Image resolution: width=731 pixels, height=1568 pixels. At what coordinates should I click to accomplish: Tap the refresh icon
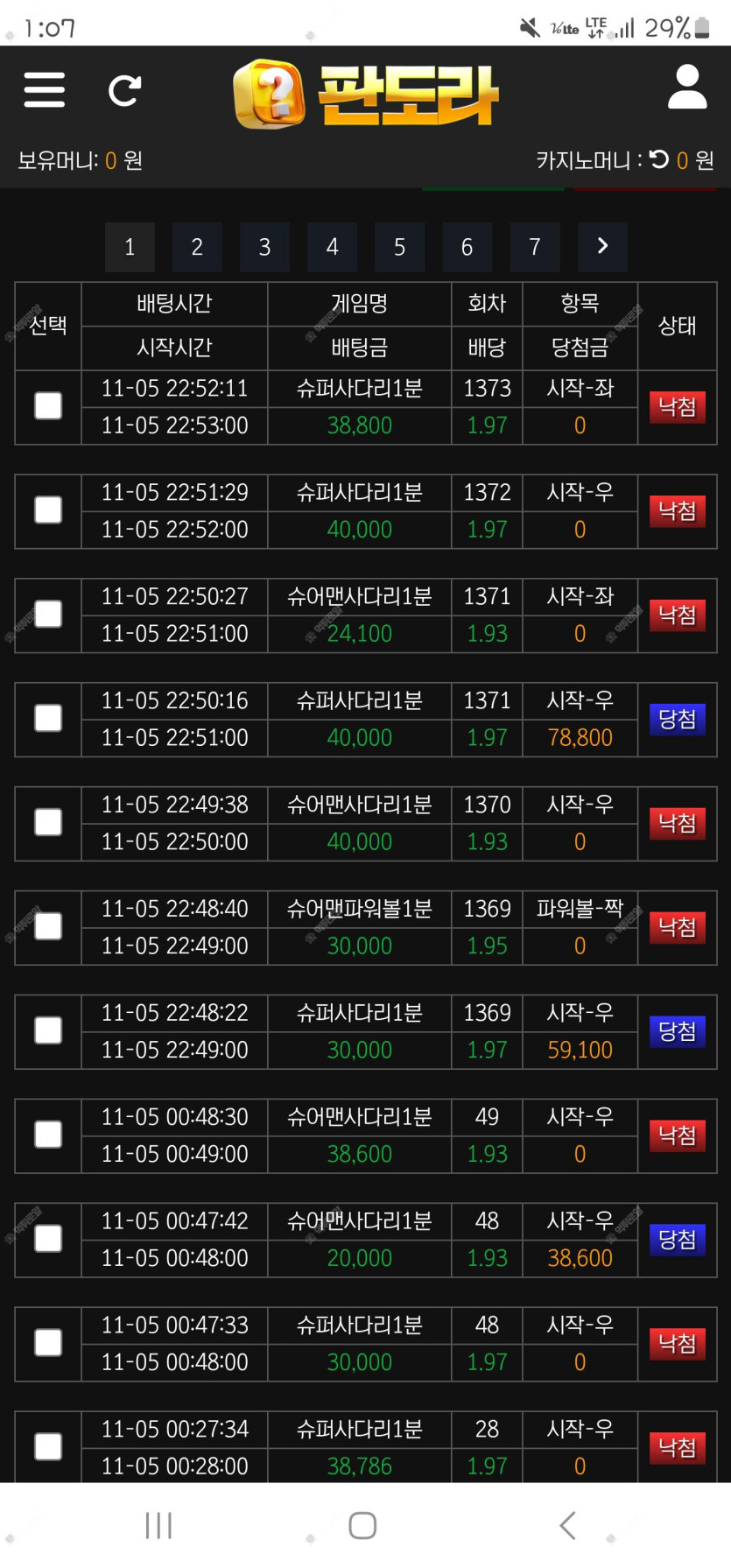coord(124,90)
